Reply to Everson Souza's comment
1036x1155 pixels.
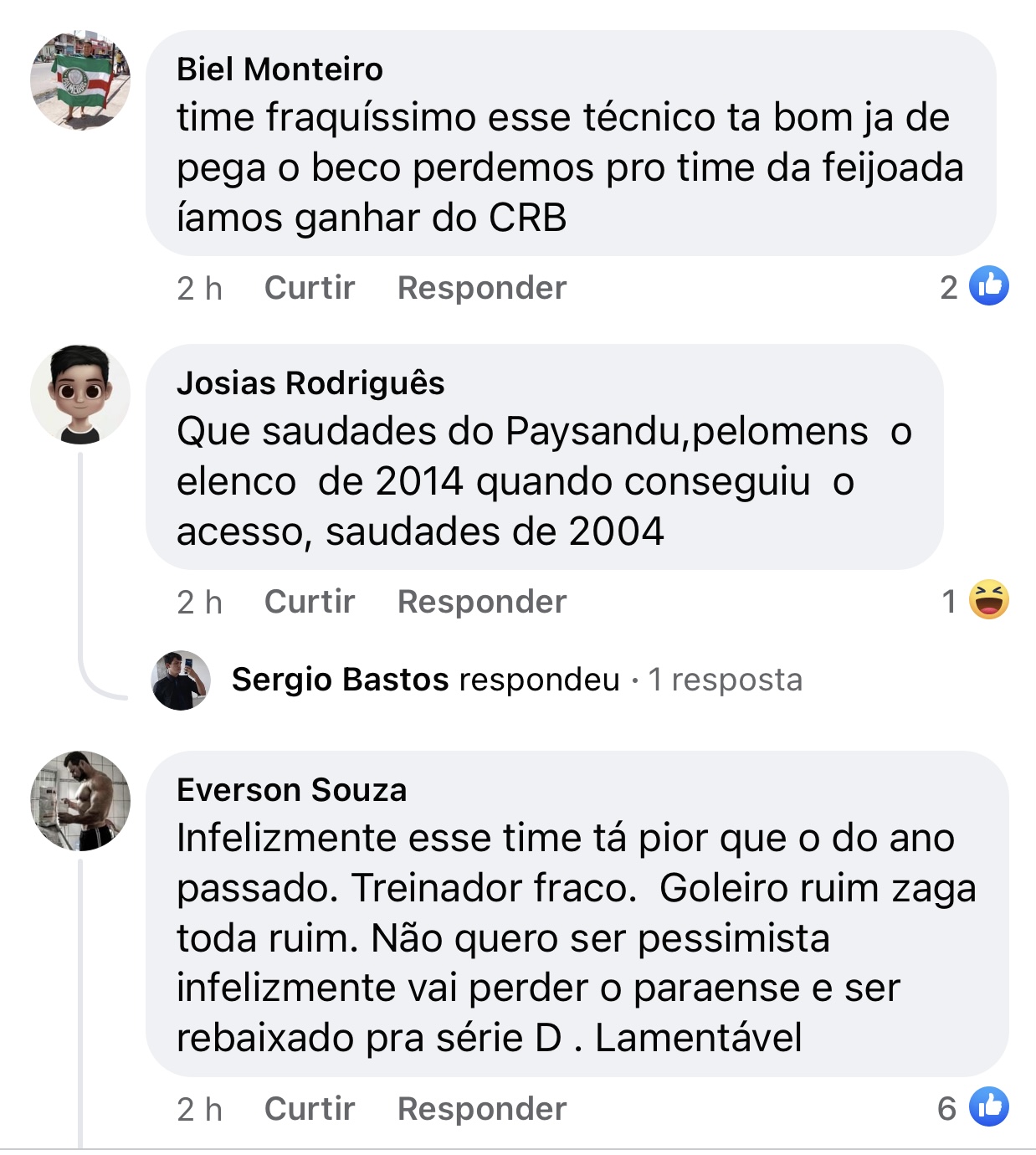(481, 1109)
